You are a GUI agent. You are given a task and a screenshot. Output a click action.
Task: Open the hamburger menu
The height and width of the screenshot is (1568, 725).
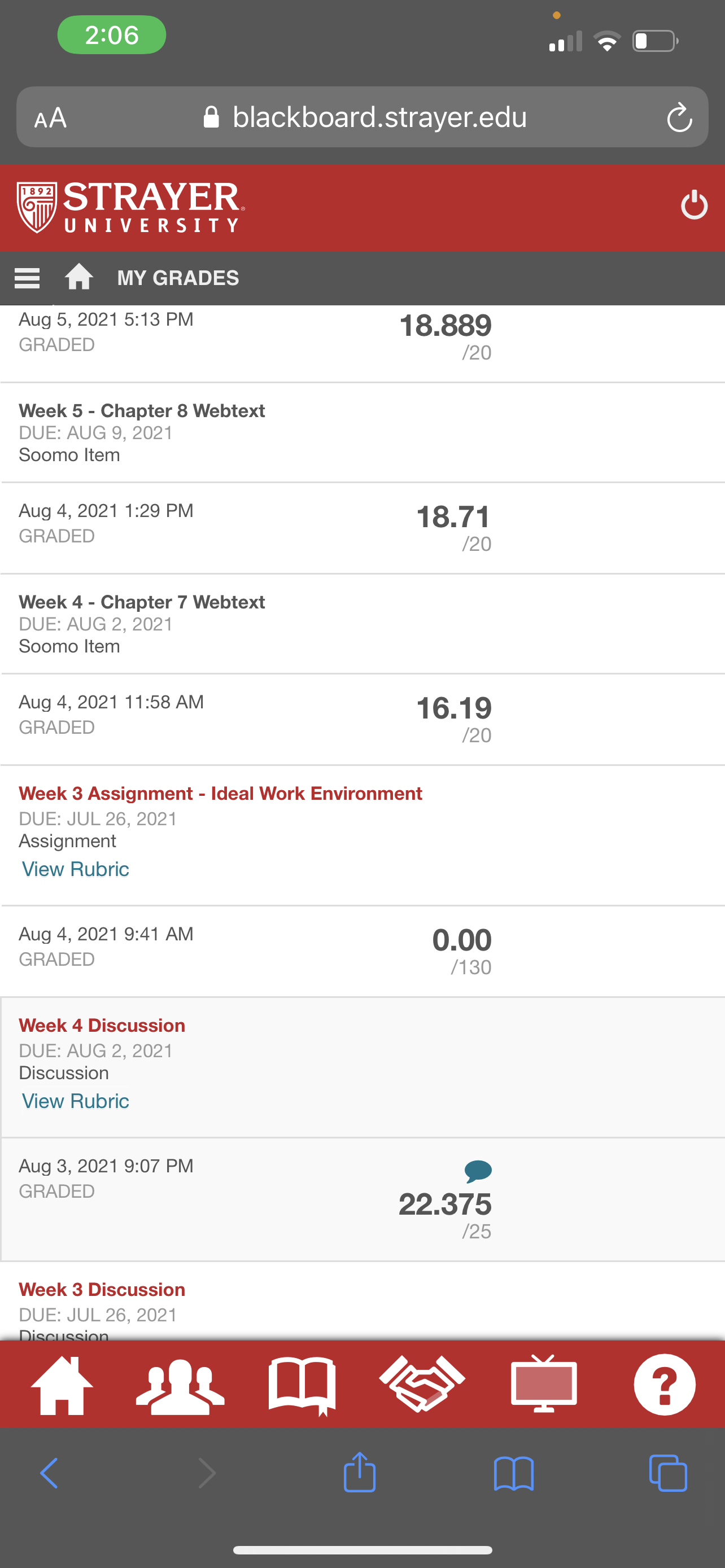pos(28,278)
